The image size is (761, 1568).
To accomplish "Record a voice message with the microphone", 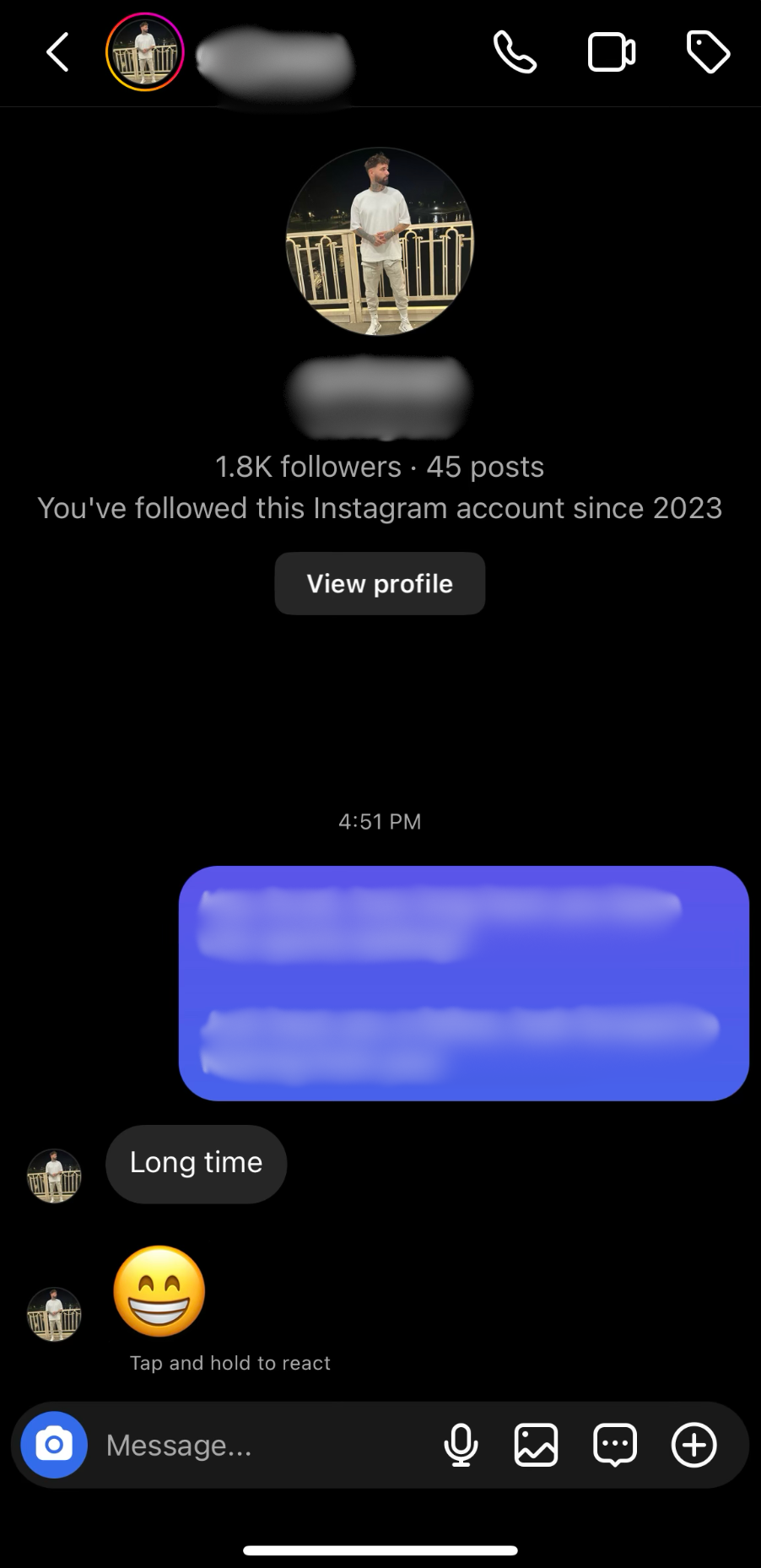I will (x=461, y=1445).
